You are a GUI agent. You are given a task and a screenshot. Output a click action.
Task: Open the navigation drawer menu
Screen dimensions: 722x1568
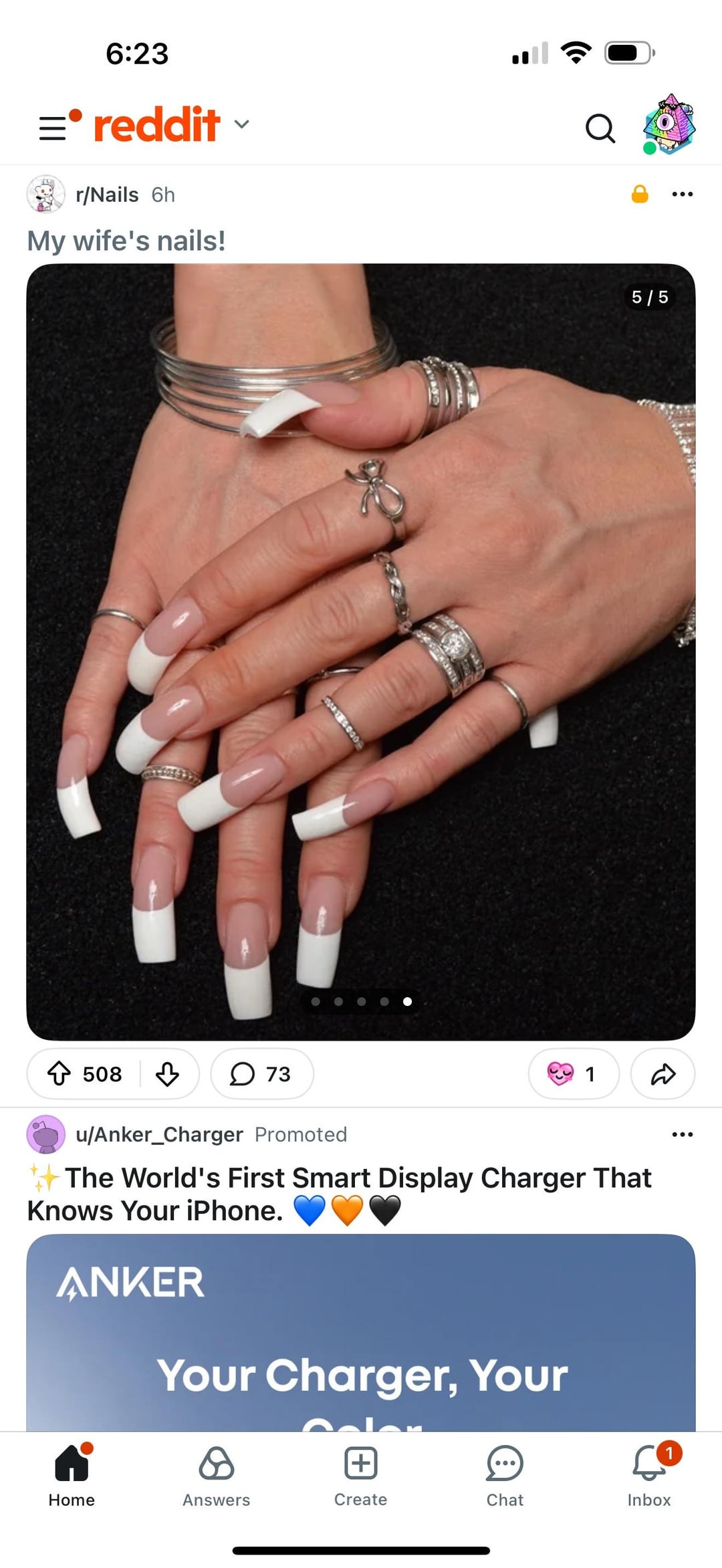(53, 127)
